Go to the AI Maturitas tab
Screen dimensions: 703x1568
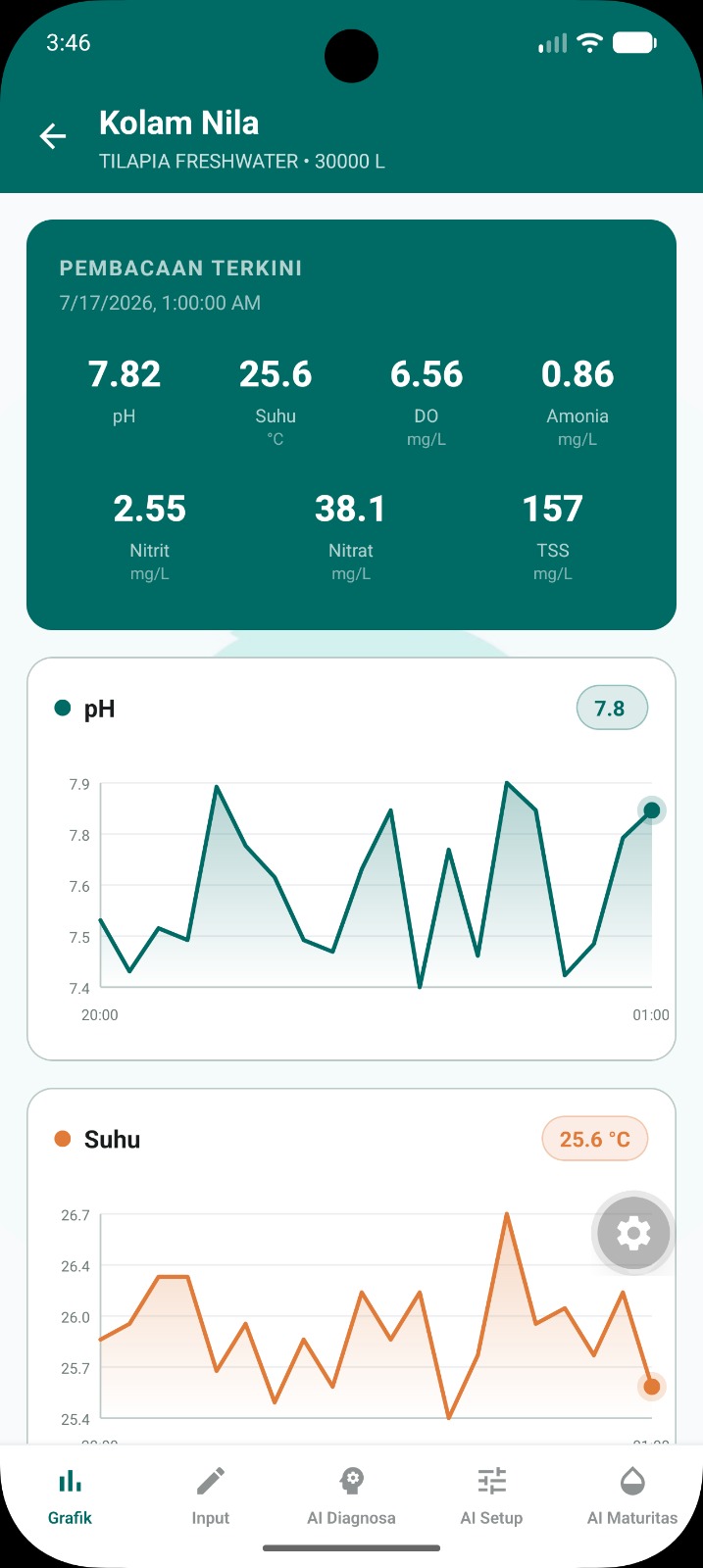click(x=632, y=1496)
